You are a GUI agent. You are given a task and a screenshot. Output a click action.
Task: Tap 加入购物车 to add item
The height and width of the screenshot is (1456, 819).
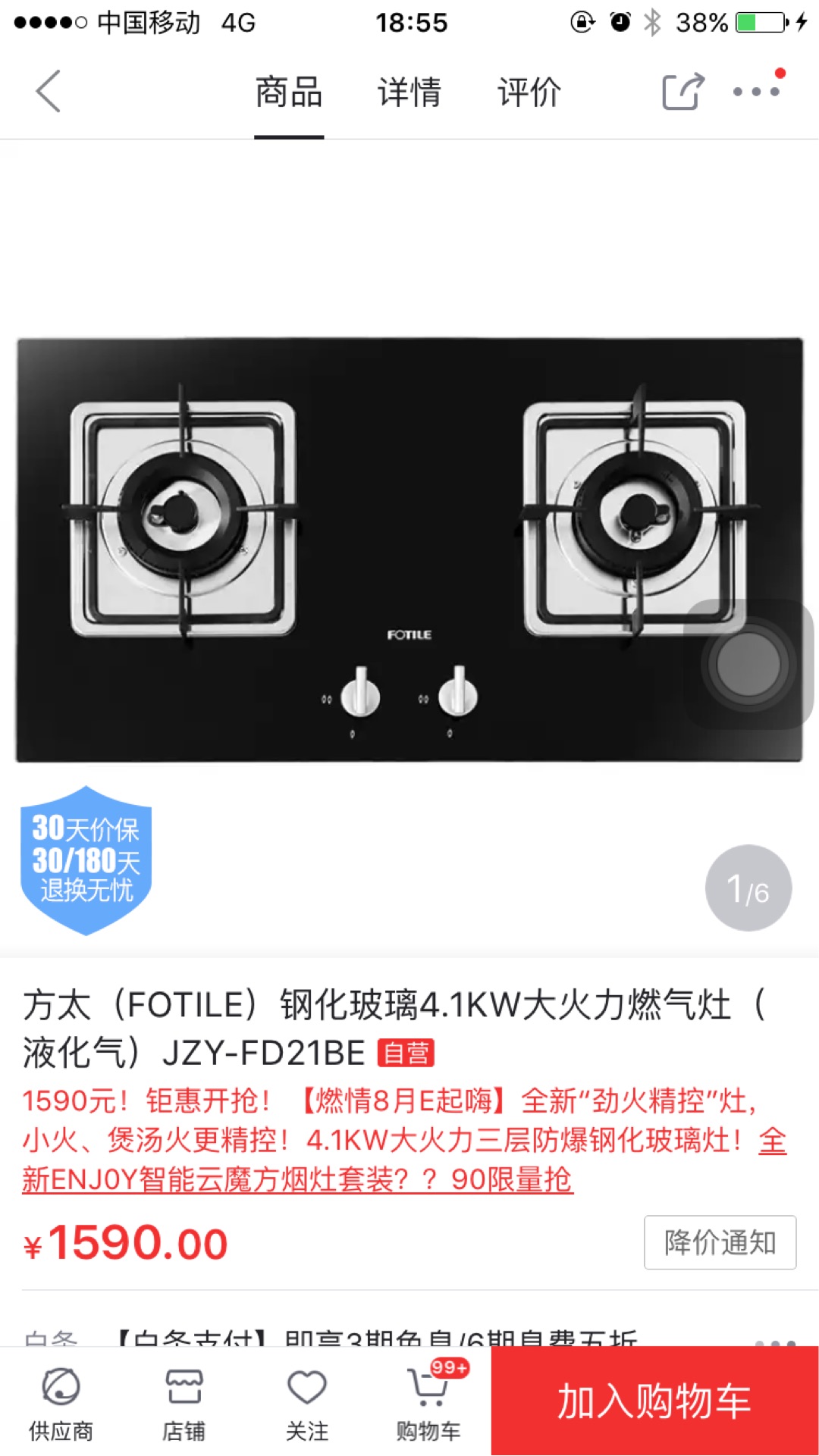click(x=654, y=1401)
